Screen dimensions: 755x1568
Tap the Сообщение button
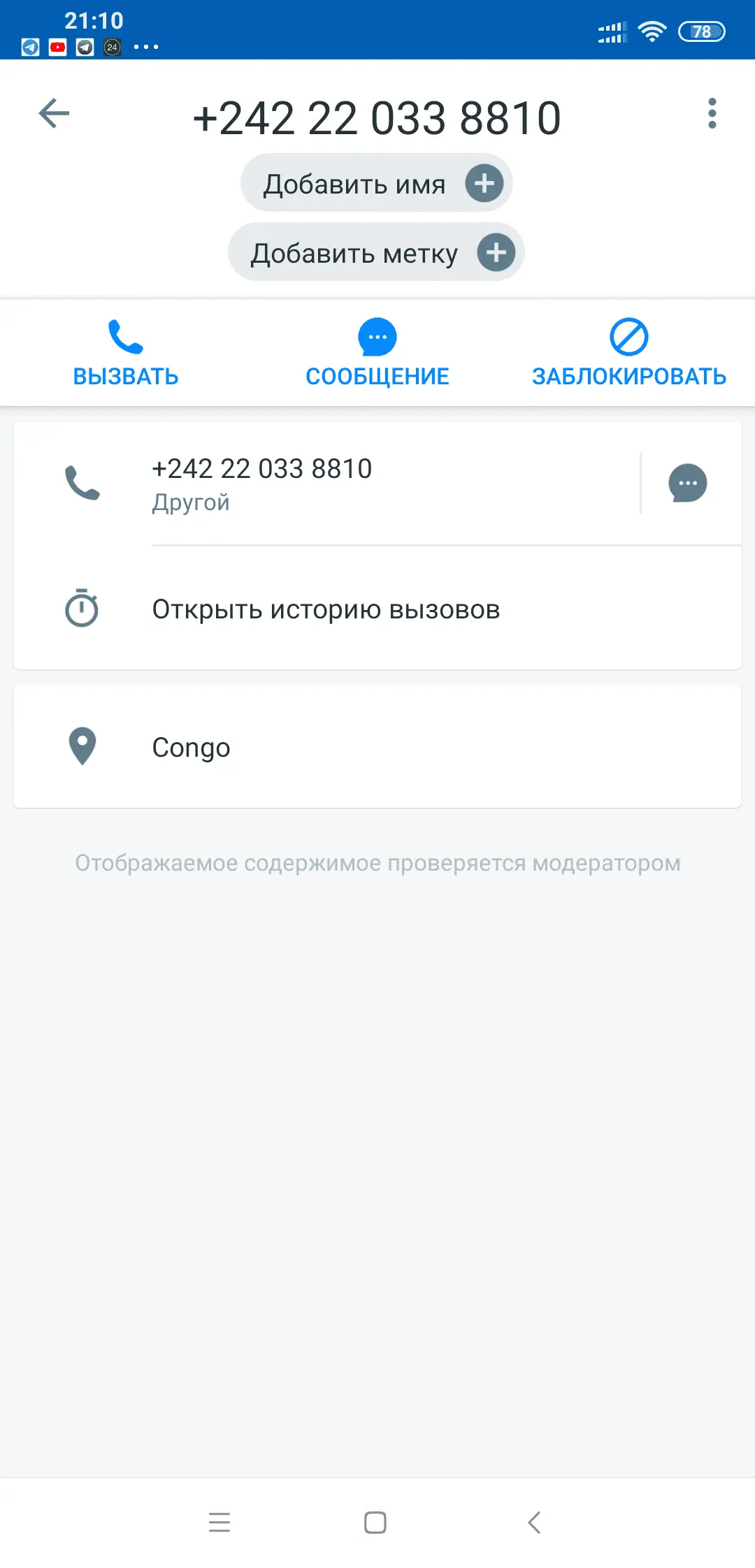click(377, 354)
